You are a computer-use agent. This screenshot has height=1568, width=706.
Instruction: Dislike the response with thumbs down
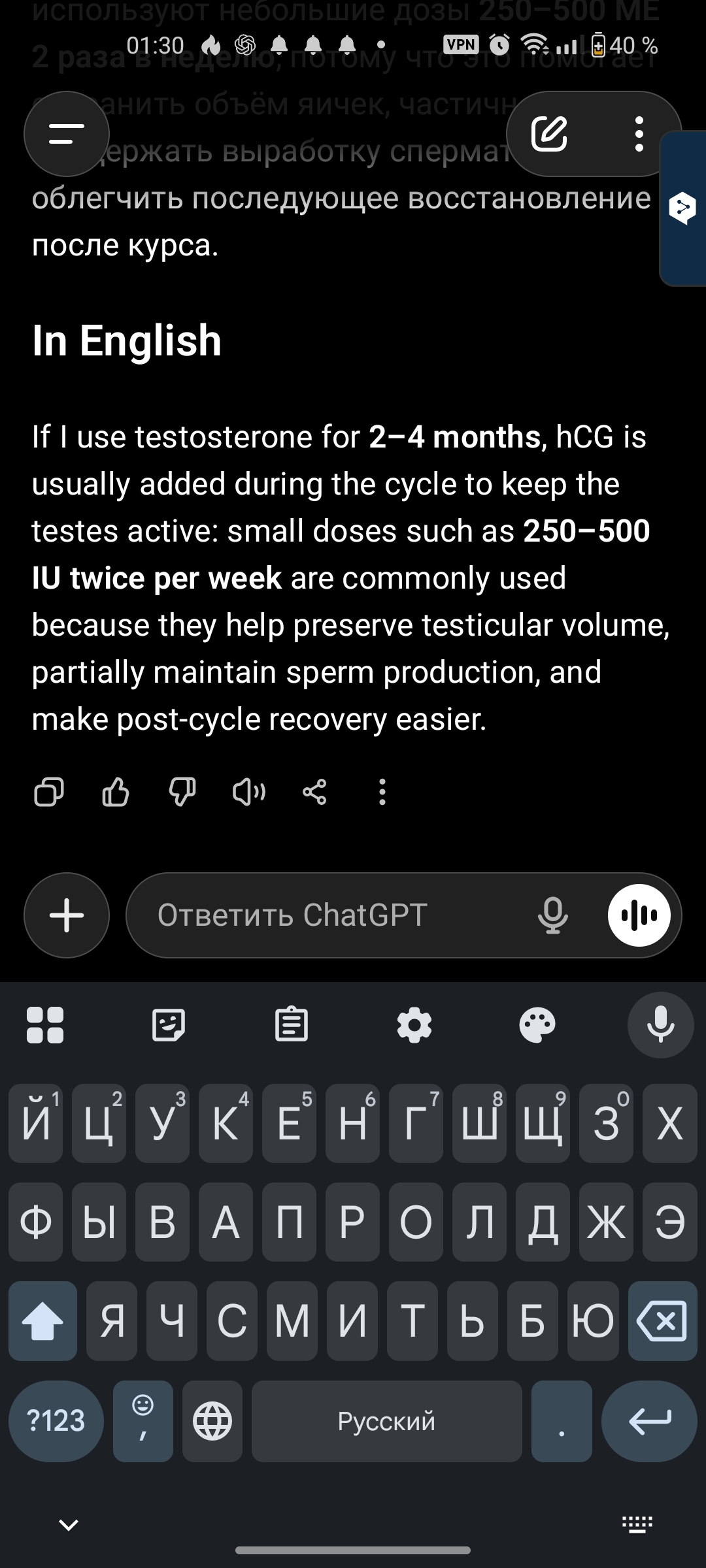pos(182,792)
